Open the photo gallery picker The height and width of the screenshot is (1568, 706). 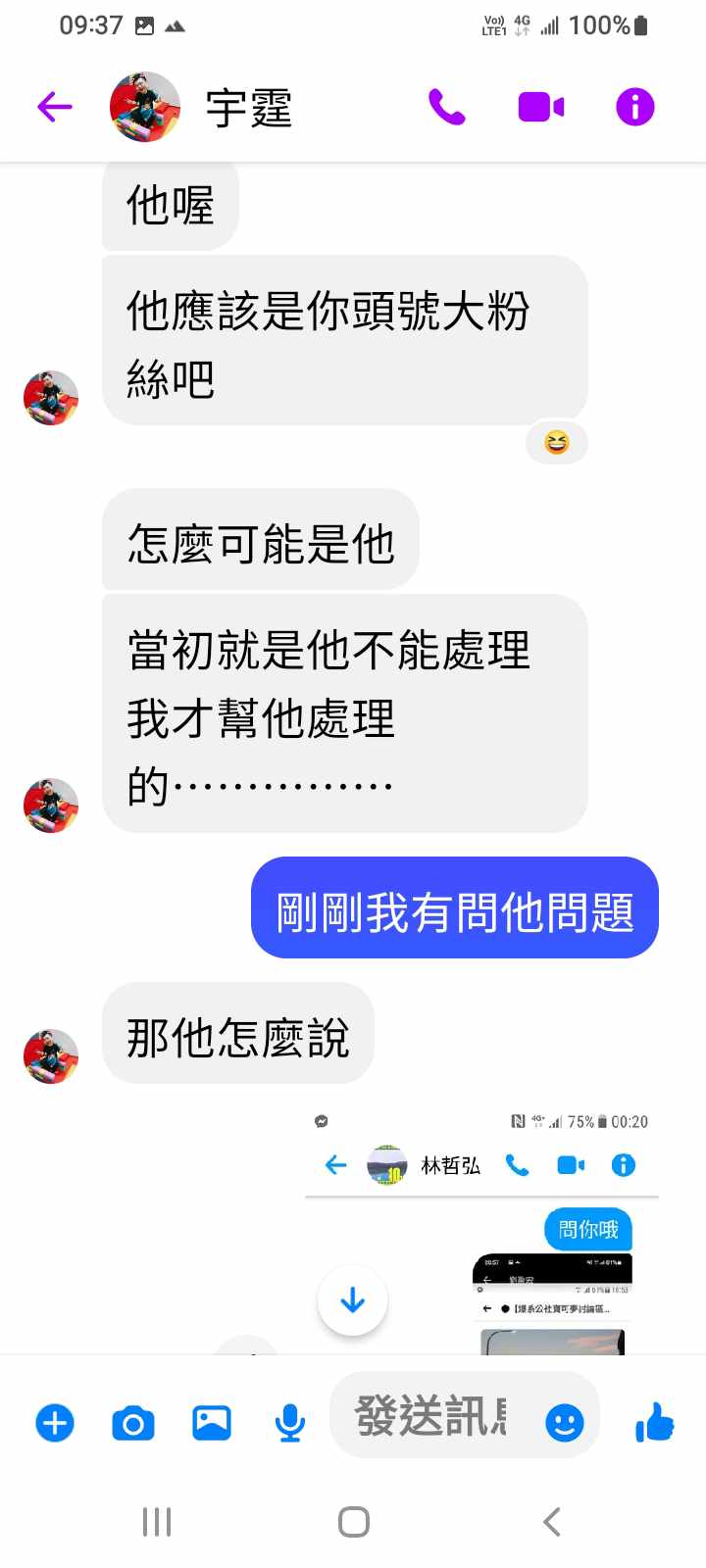point(211,1422)
